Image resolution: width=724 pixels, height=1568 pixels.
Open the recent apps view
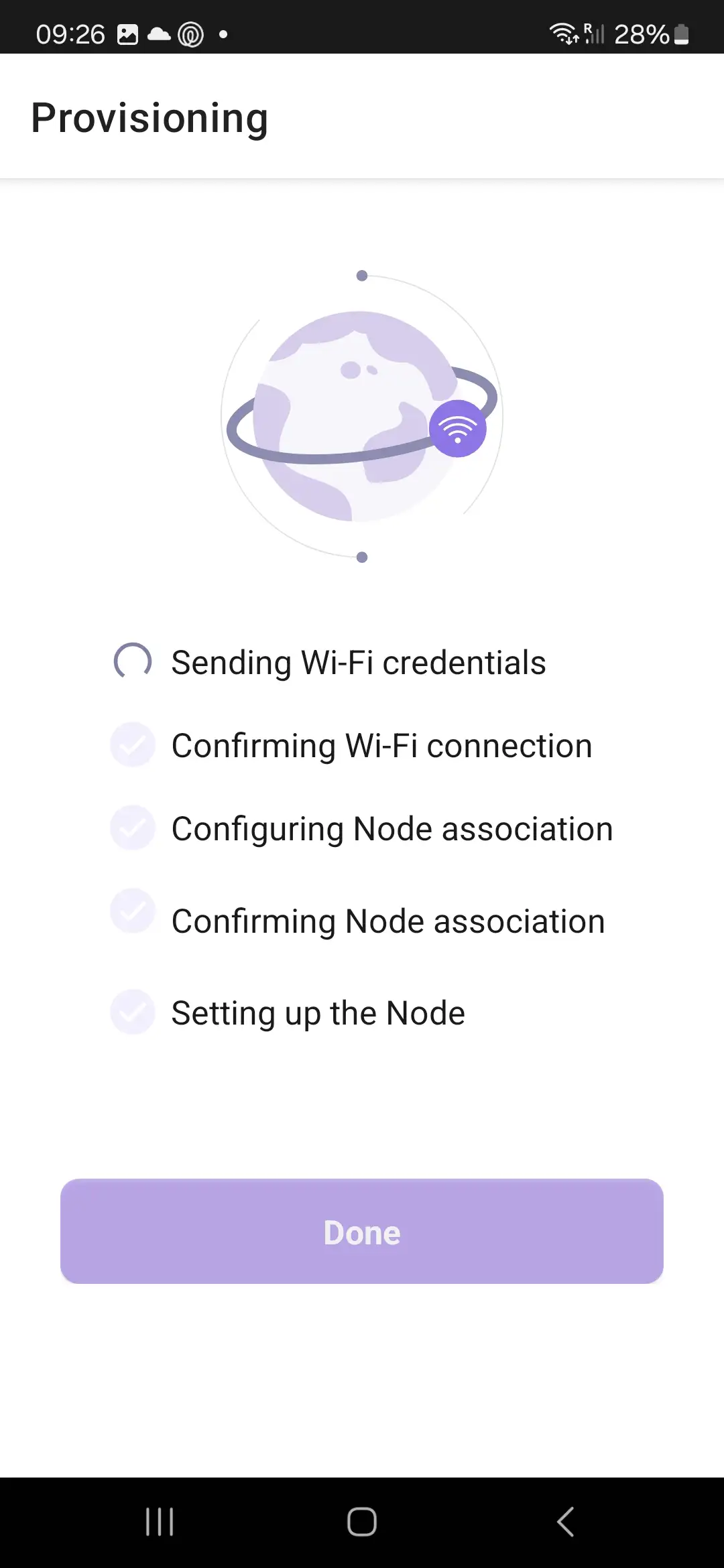(160, 1521)
